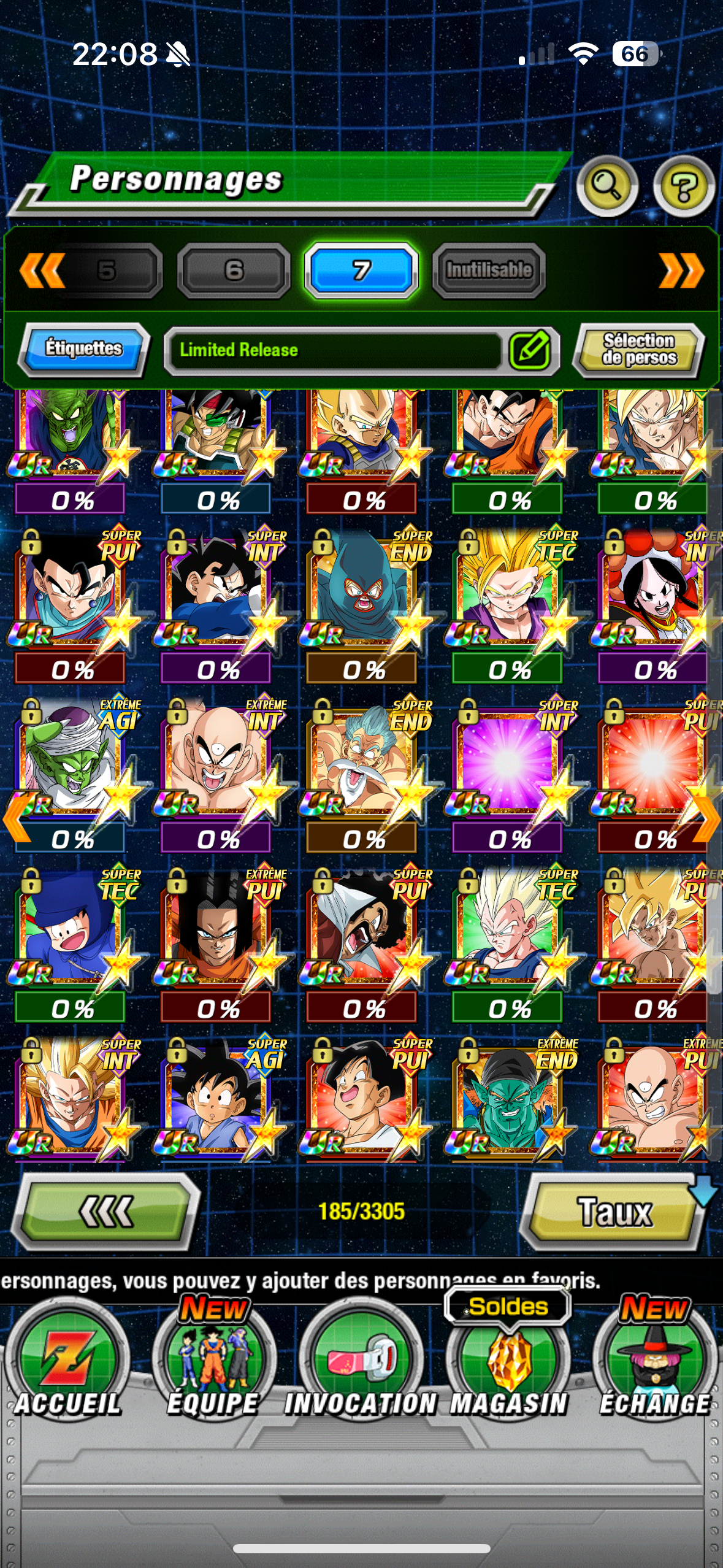Open the Invocation menu
This screenshot has width=723, height=1568.
tap(361, 1367)
